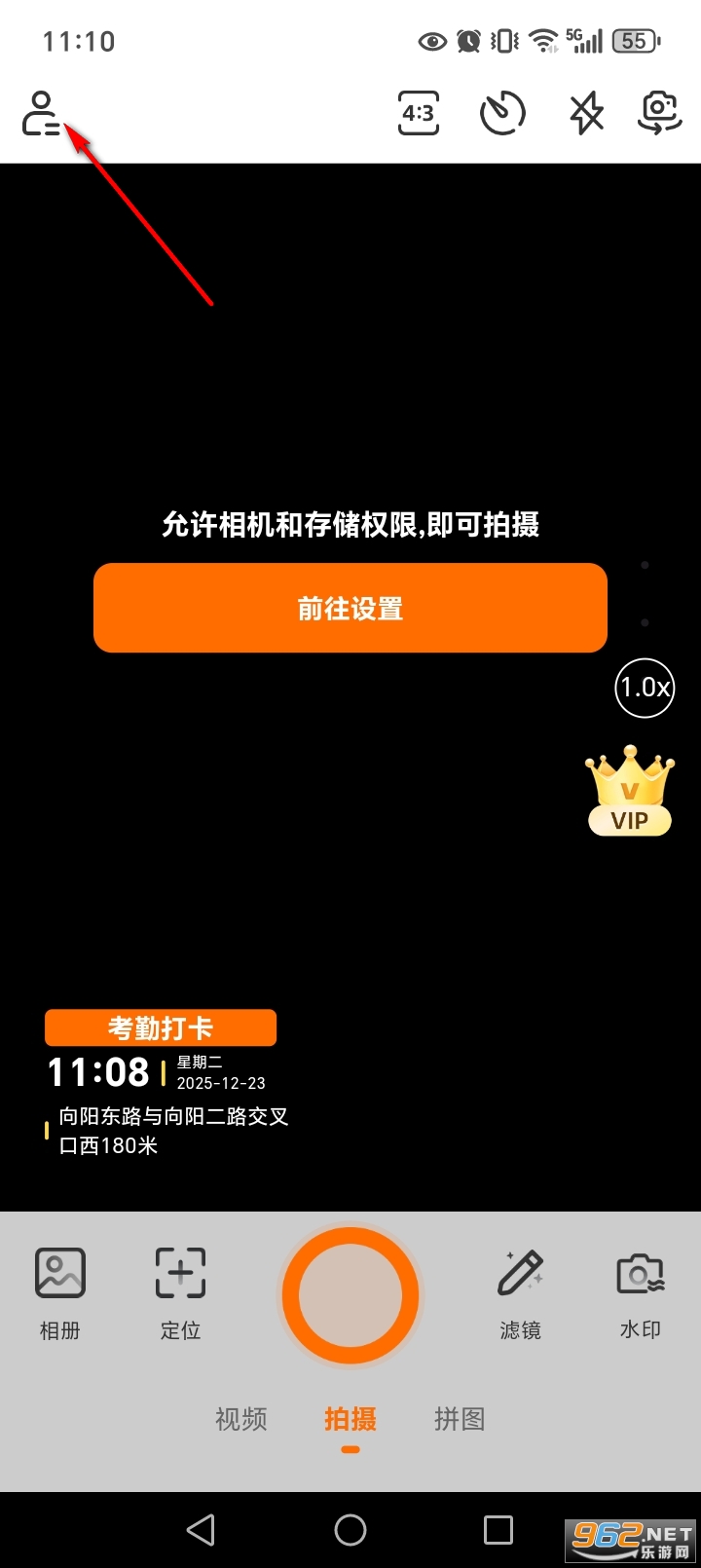Change the 1.0x zoom level
The image size is (701, 1568).
point(645,689)
